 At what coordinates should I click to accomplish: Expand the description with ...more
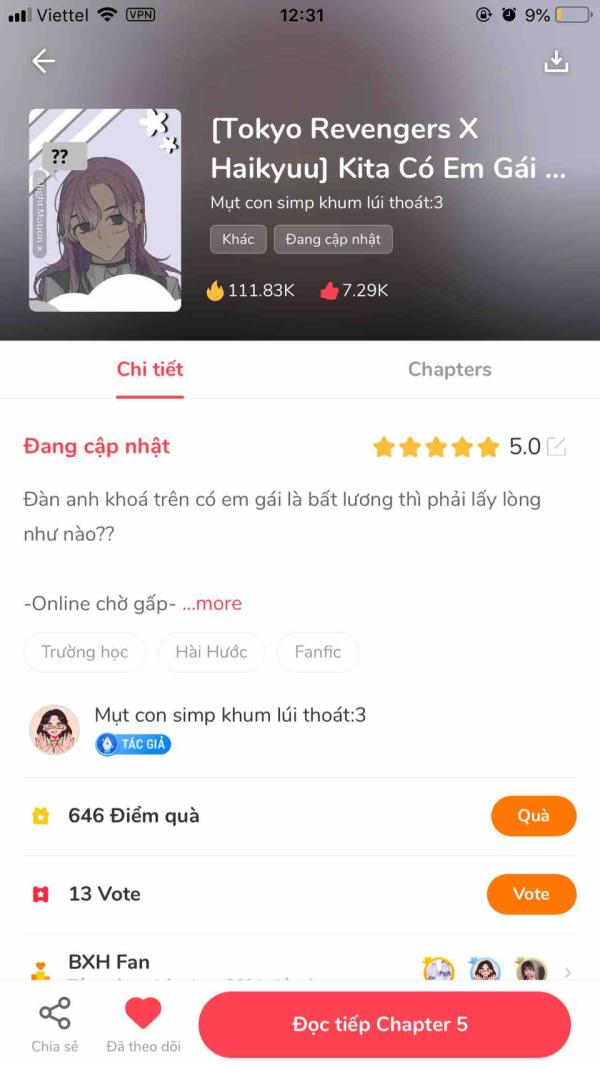click(212, 603)
